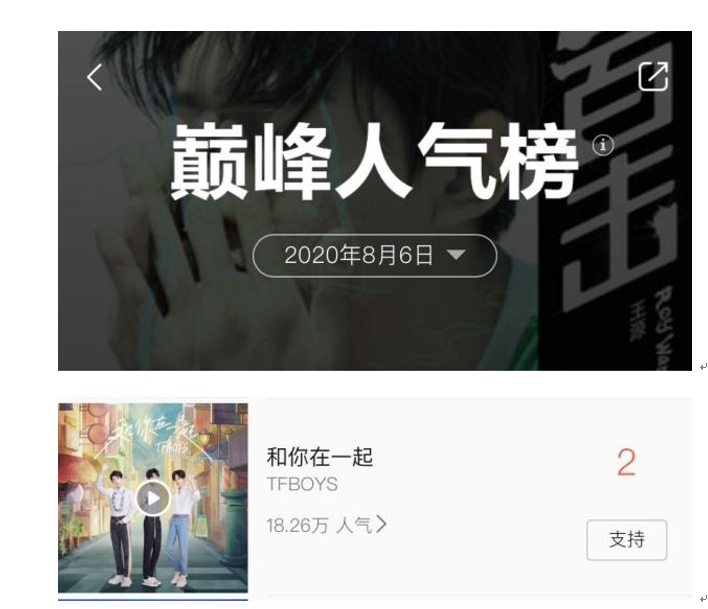Screen dimensions: 708x609
Task: Tap 支持 to support 和你在一起
Action: pyautogui.click(x=626, y=541)
